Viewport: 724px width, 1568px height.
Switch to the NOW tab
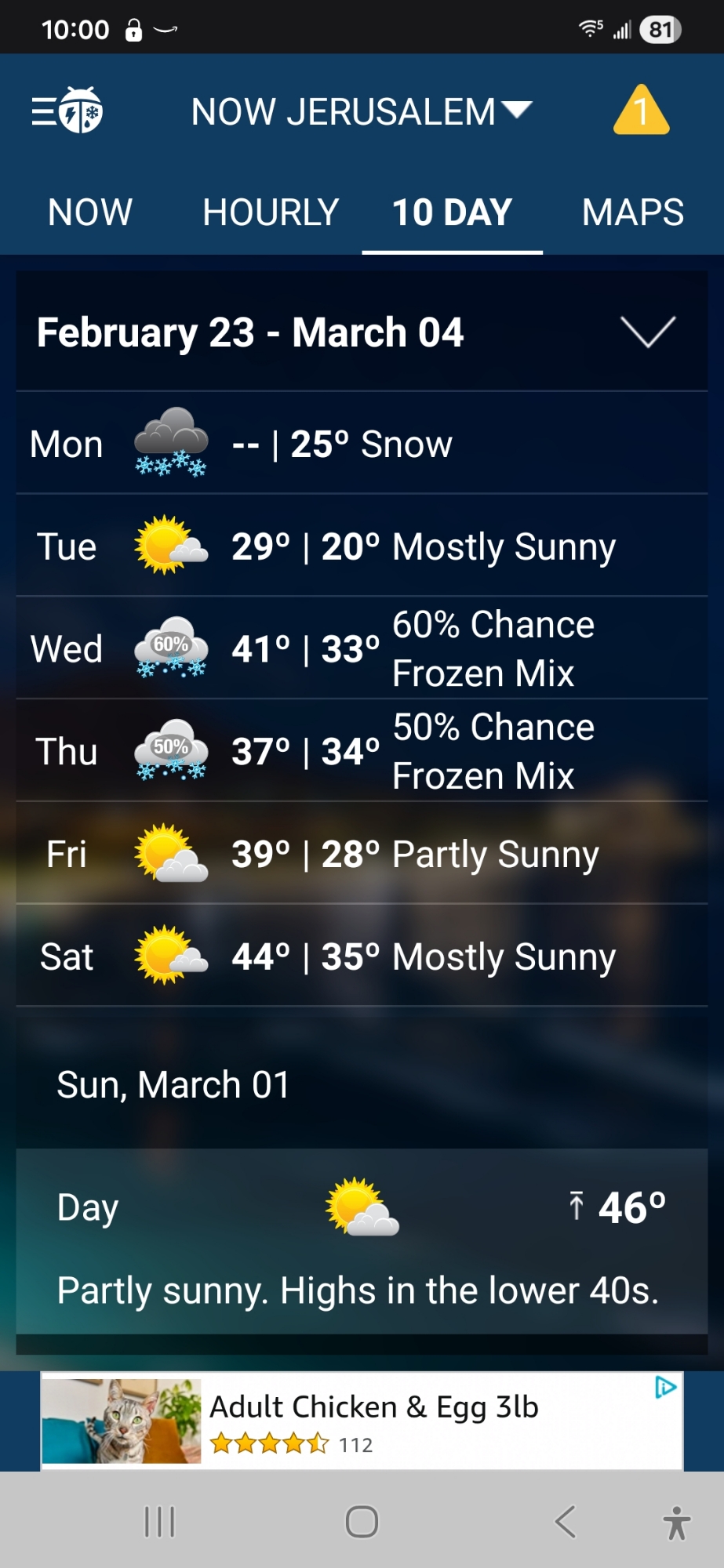[x=90, y=212]
